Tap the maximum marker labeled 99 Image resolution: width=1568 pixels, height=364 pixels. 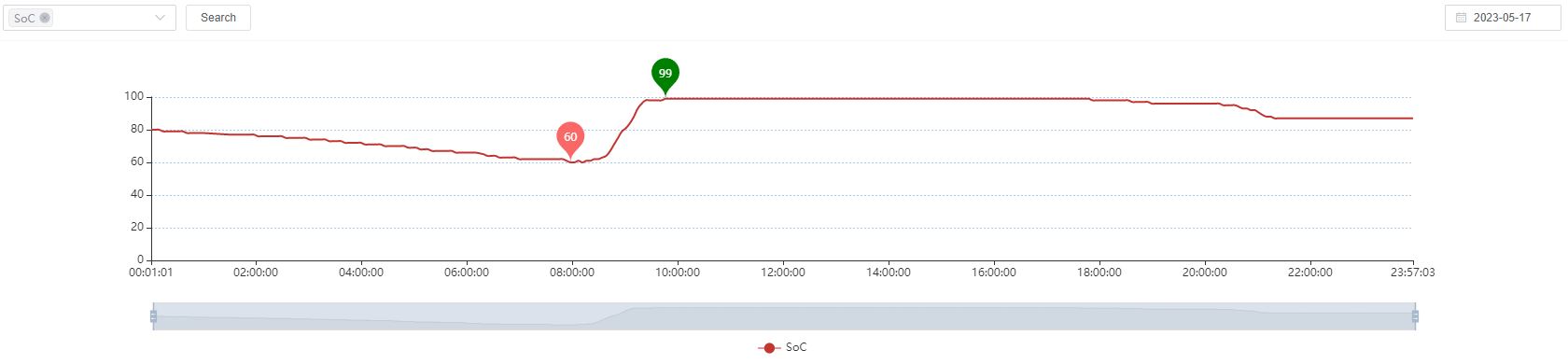665,75
